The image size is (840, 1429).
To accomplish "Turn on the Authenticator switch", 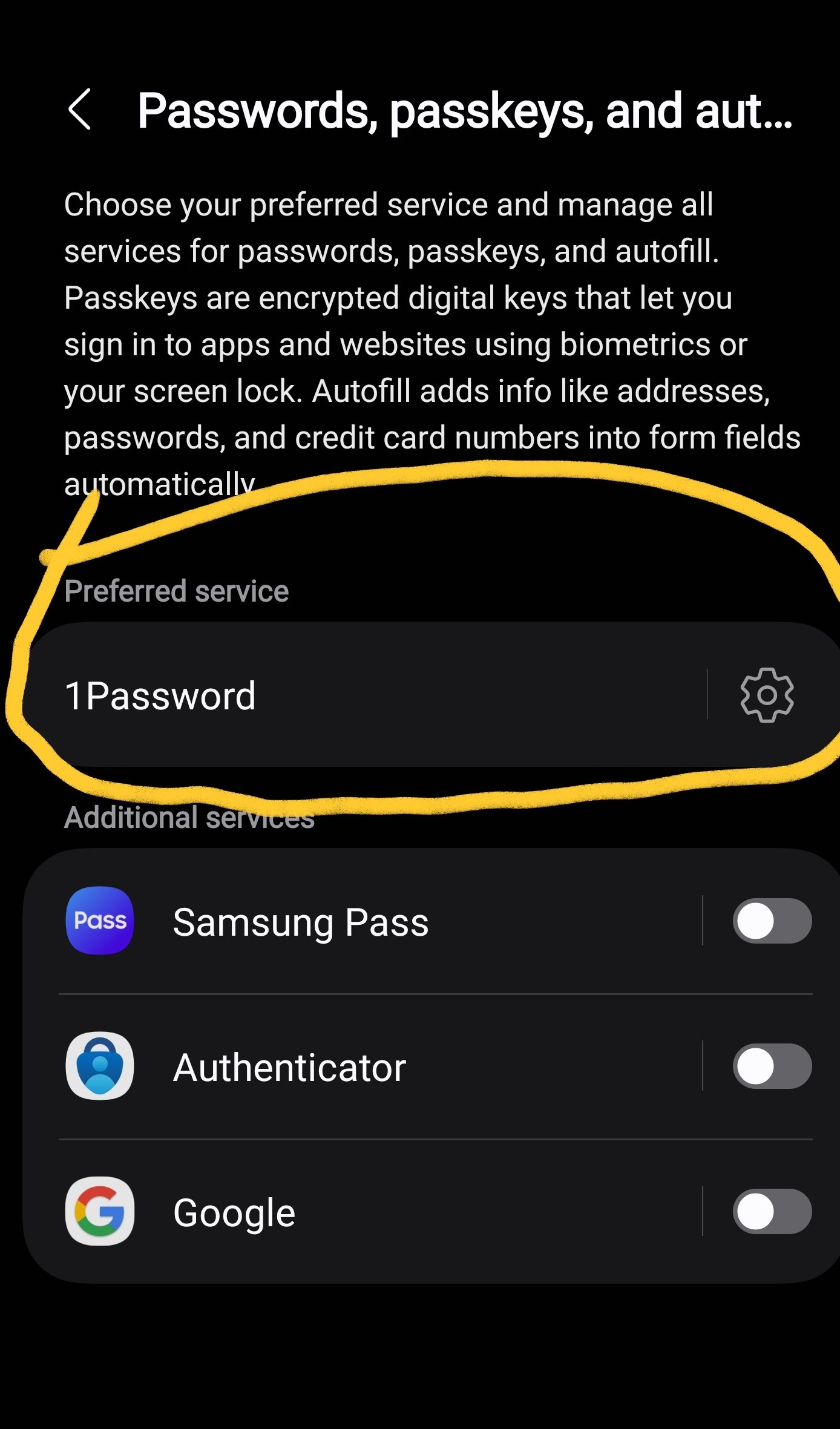I will coord(772,1066).
